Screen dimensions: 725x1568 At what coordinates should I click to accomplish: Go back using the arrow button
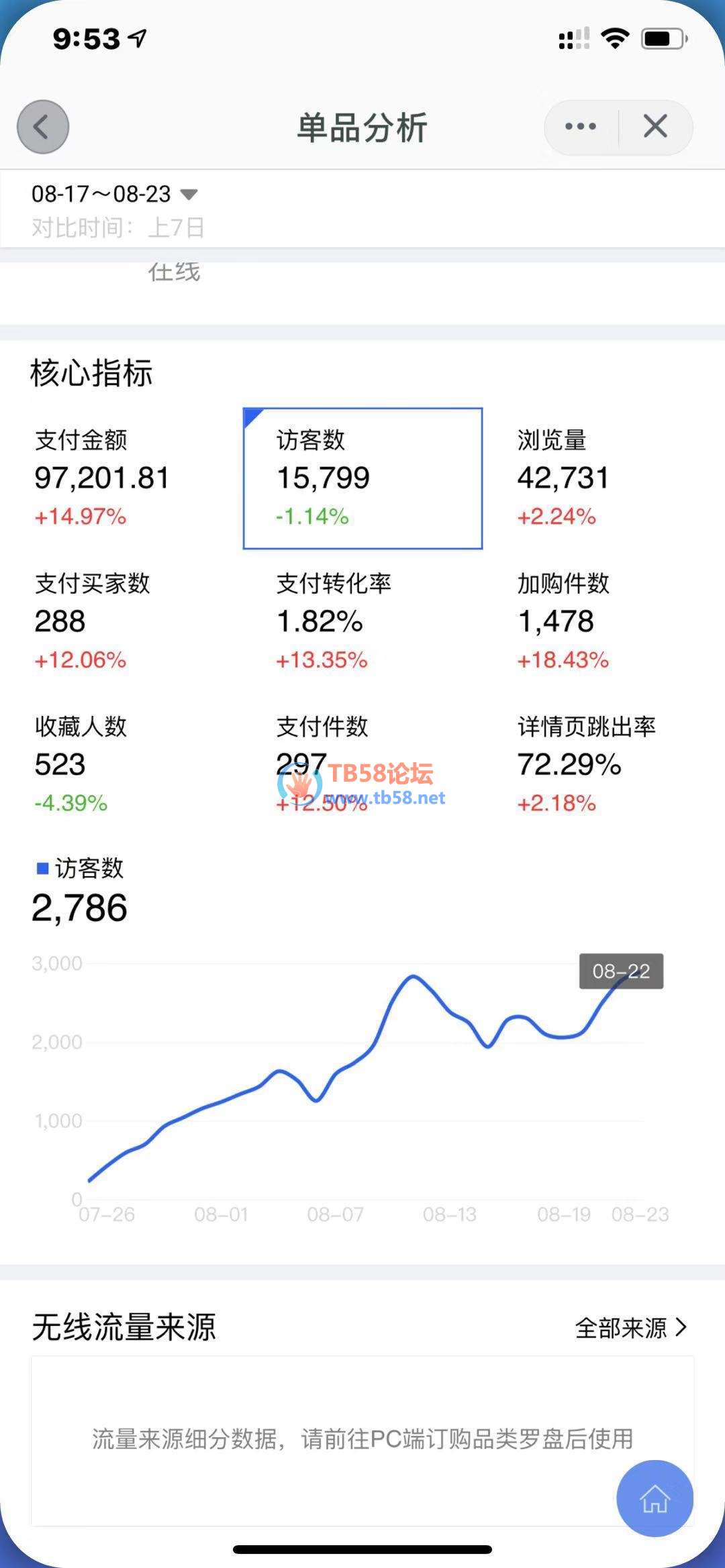43,127
